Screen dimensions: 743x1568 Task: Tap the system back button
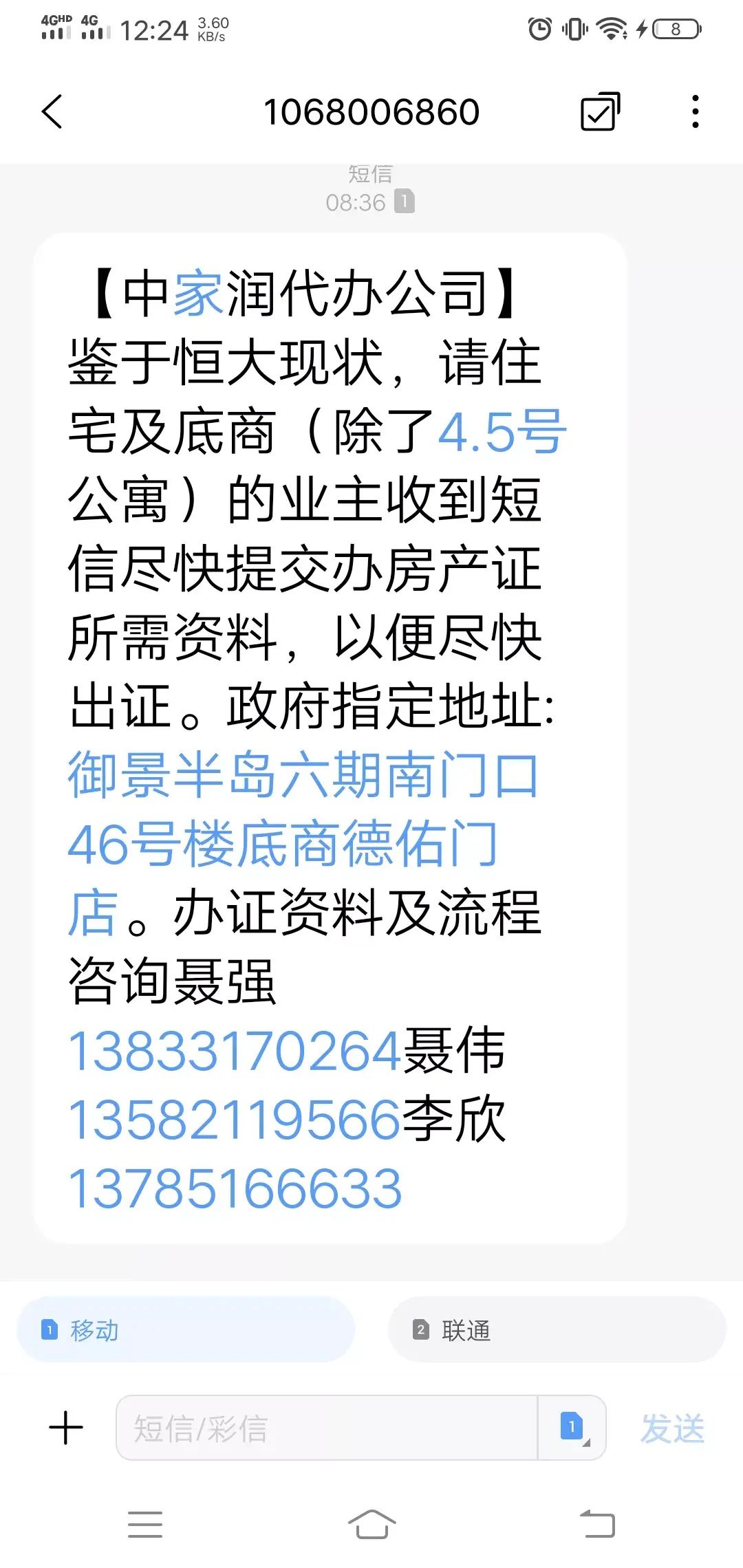point(597,1524)
